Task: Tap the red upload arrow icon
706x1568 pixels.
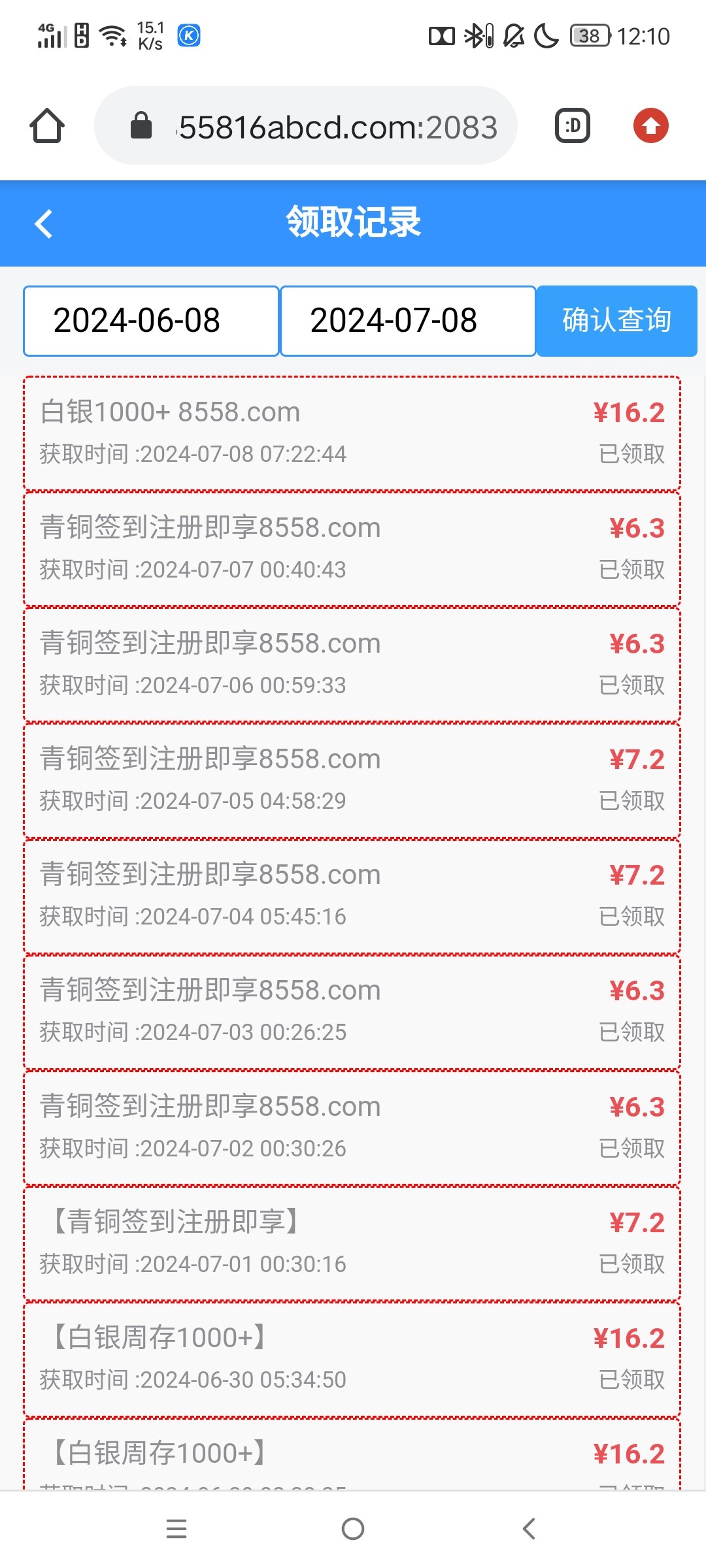Action: click(x=650, y=125)
